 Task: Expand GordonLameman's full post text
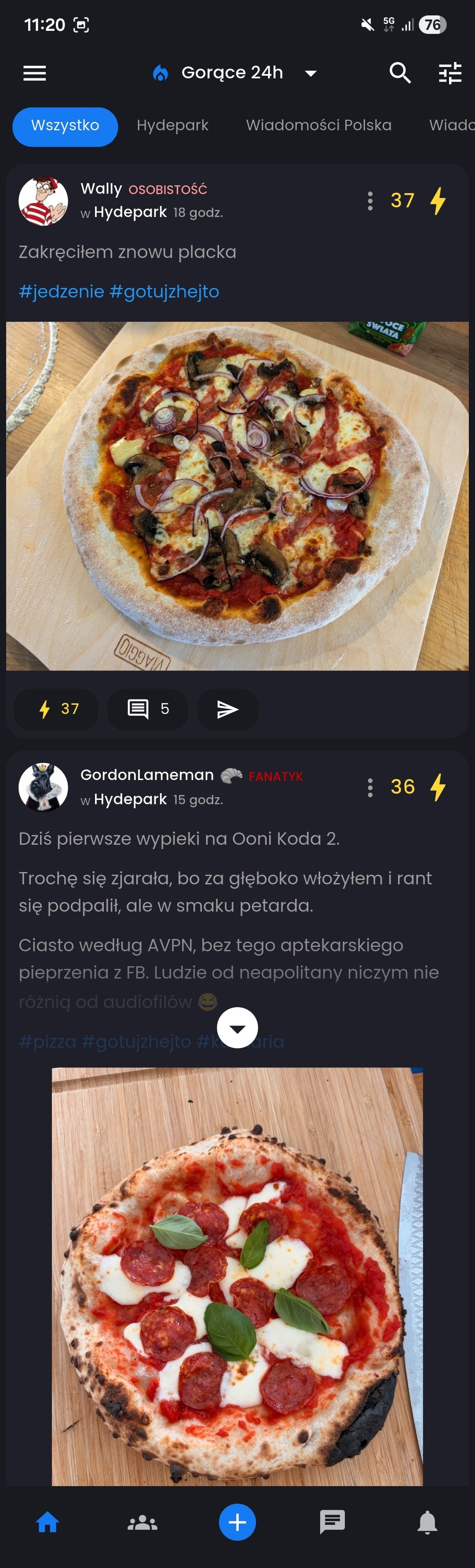tap(237, 1028)
